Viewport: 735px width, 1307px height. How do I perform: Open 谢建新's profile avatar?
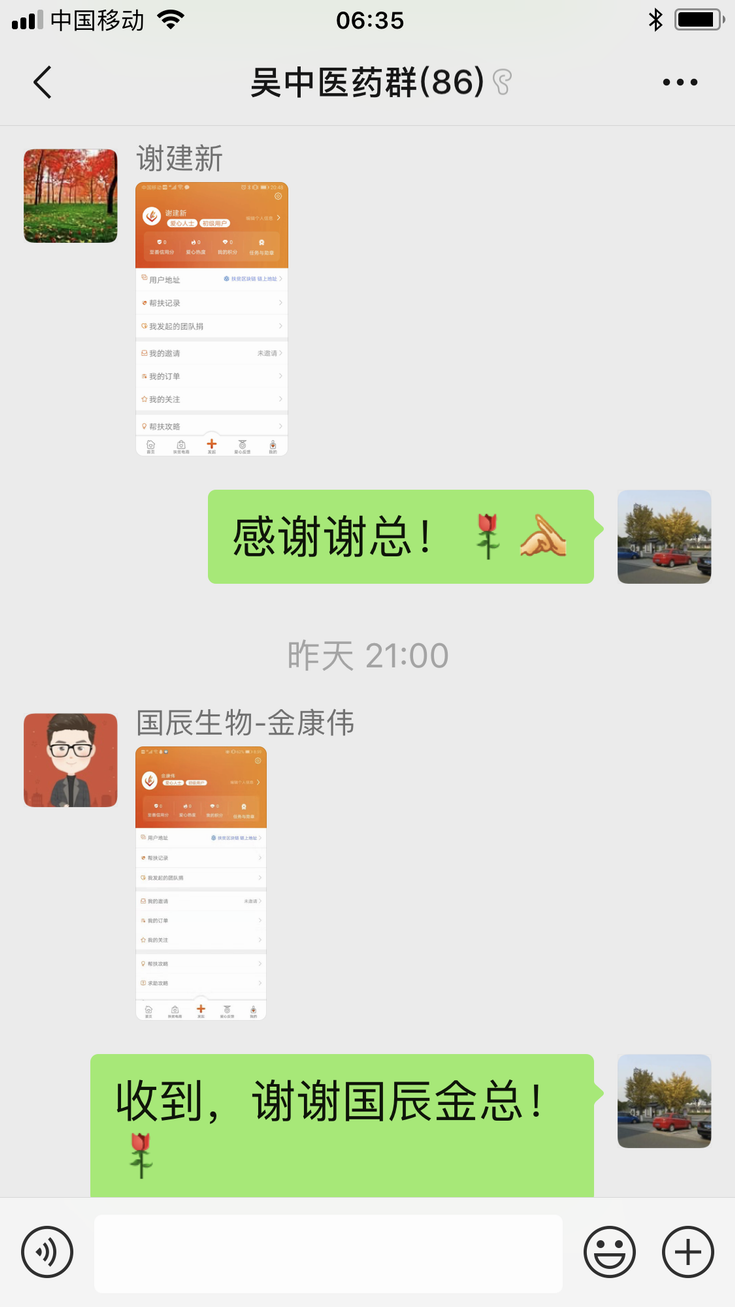click(70, 196)
